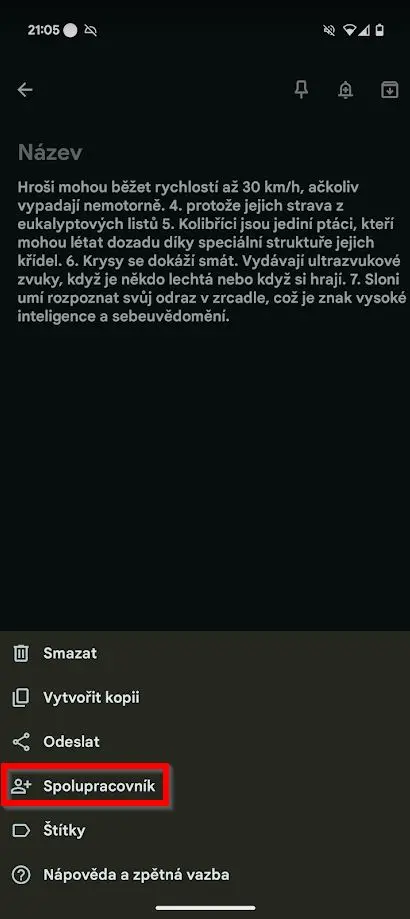Tap the back arrow to leave the note
The height and width of the screenshot is (919, 410).
coord(25,90)
